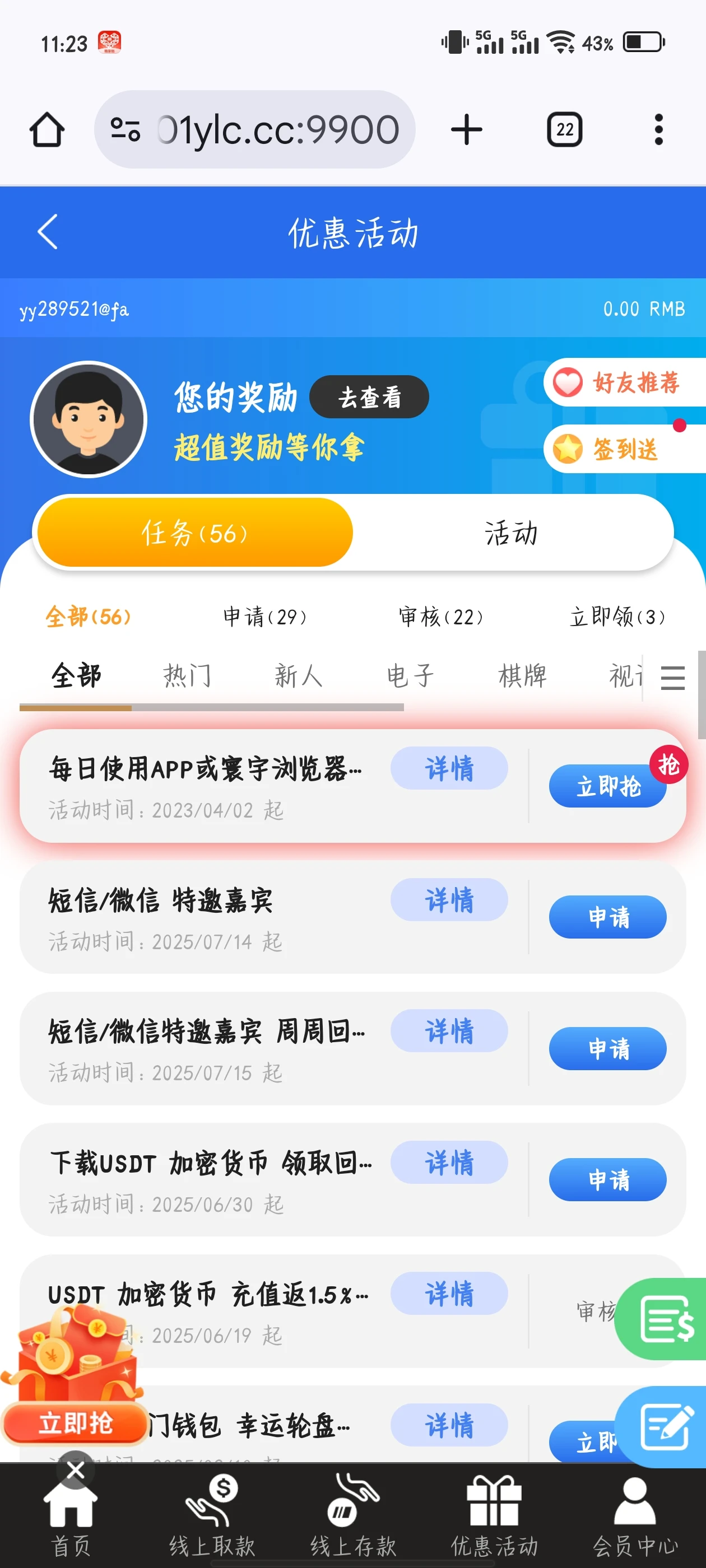
Task: Open the 会员中心 tab
Action: (x=635, y=1516)
